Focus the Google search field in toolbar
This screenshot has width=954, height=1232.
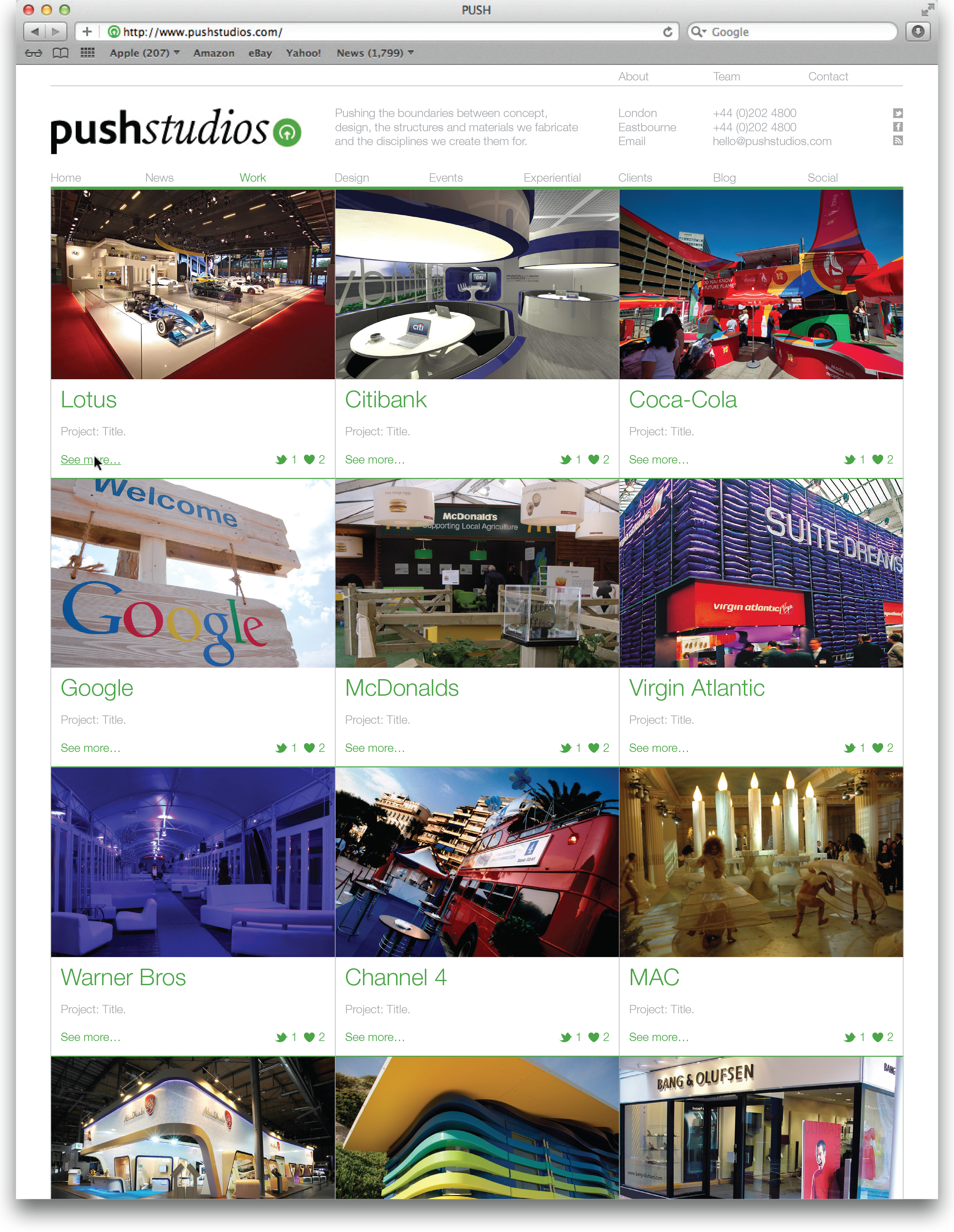point(792,32)
